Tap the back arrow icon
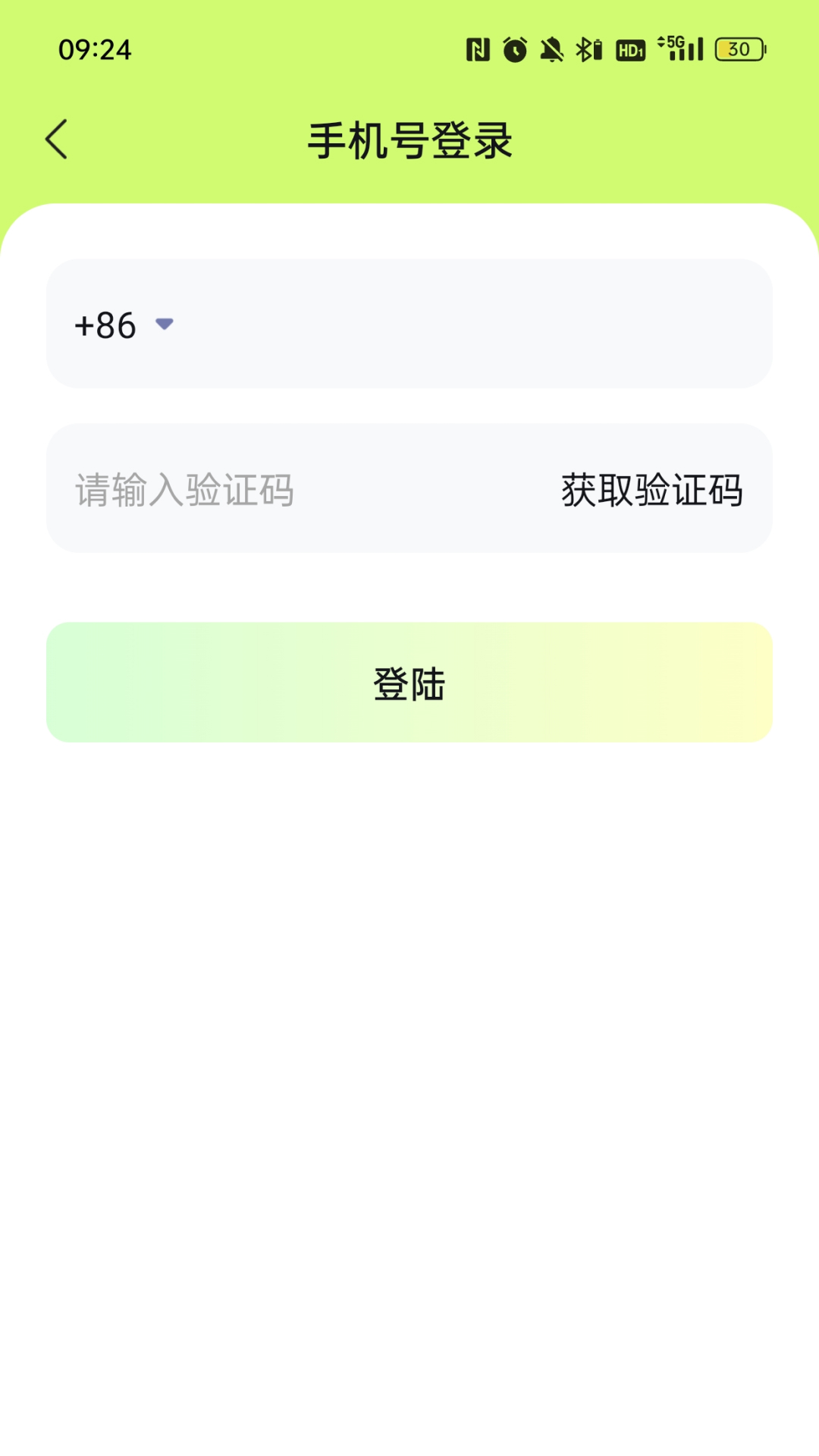819x1456 pixels. 55,140
